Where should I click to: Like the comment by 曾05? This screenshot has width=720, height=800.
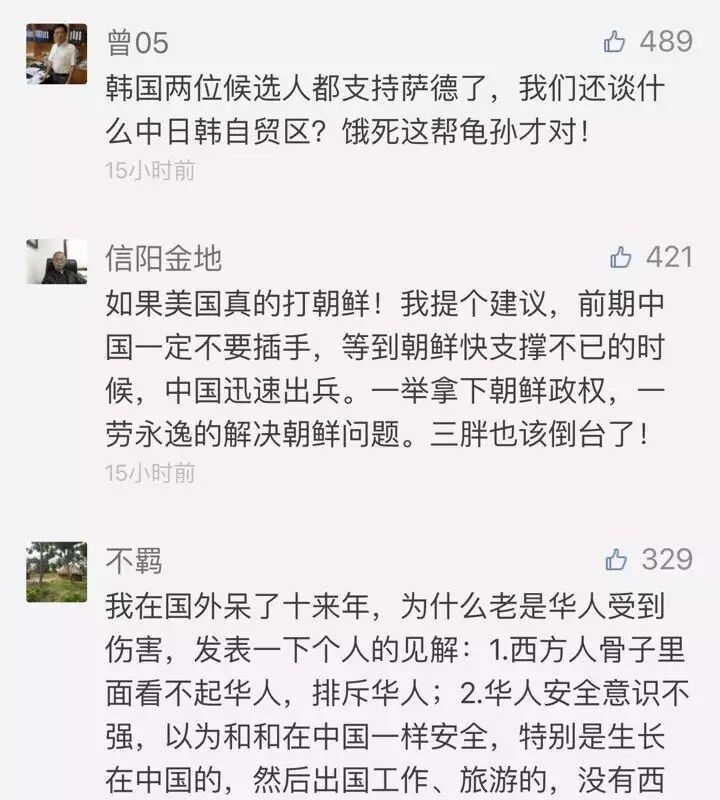click(615, 42)
